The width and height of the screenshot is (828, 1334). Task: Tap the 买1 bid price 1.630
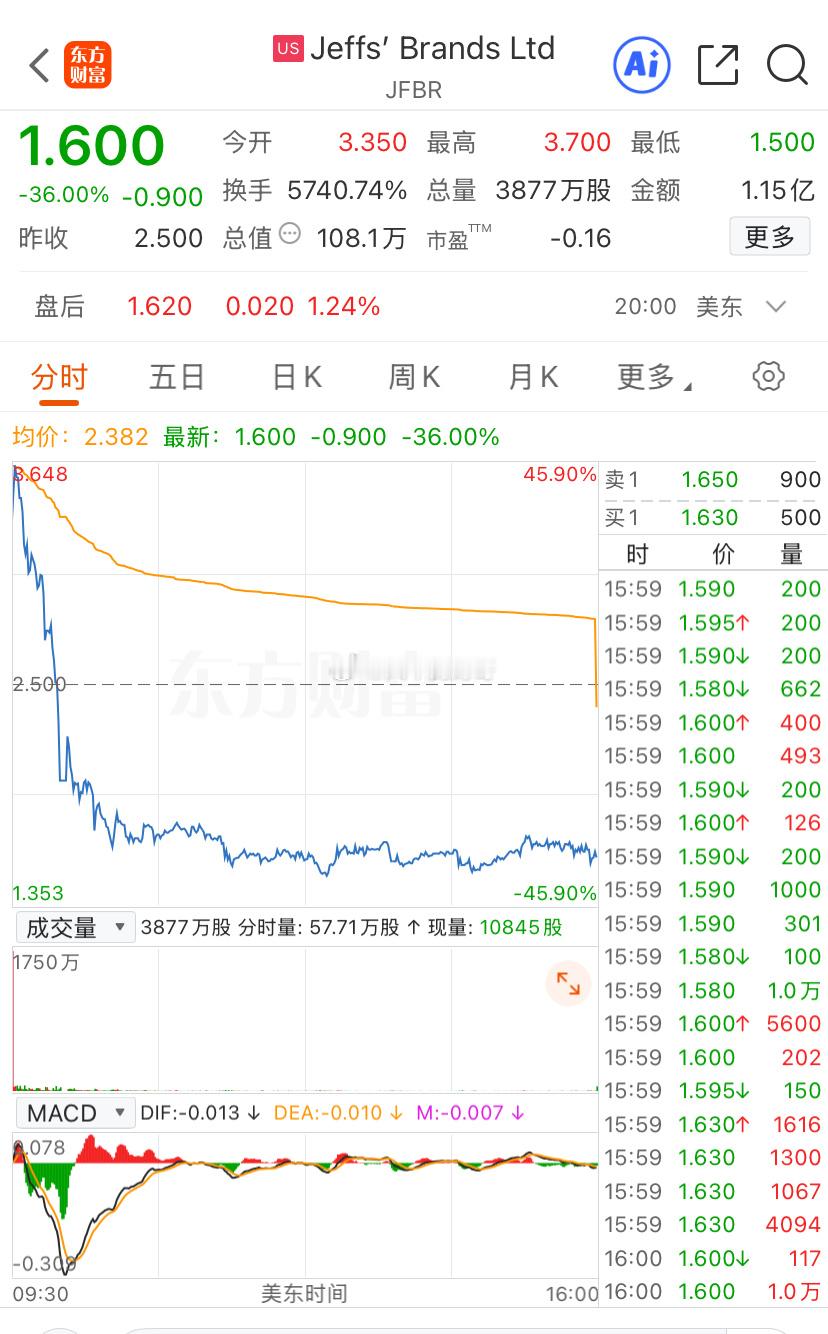pyautogui.click(x=710, y=518)
